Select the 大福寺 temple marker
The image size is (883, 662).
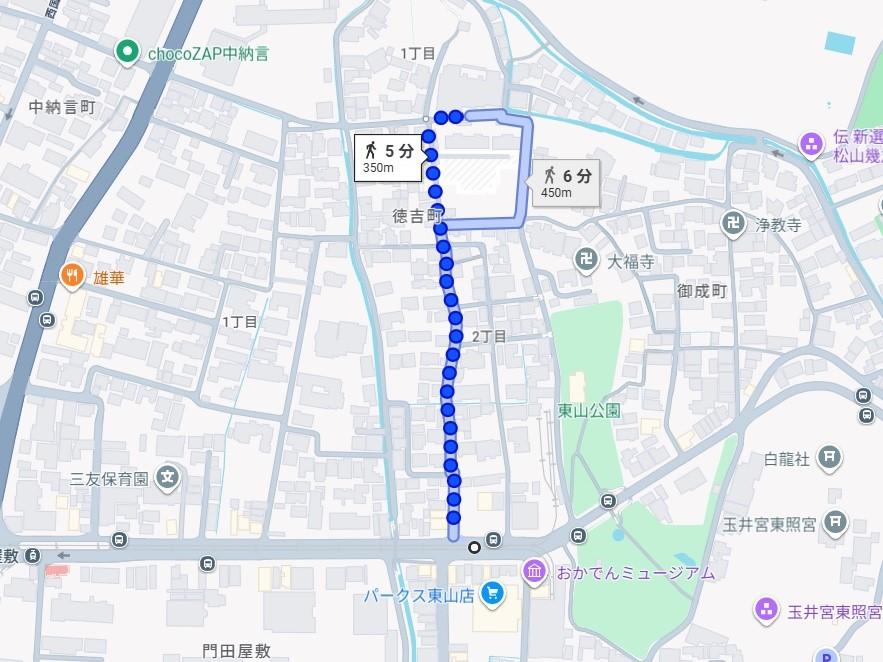tap(587, 261)
